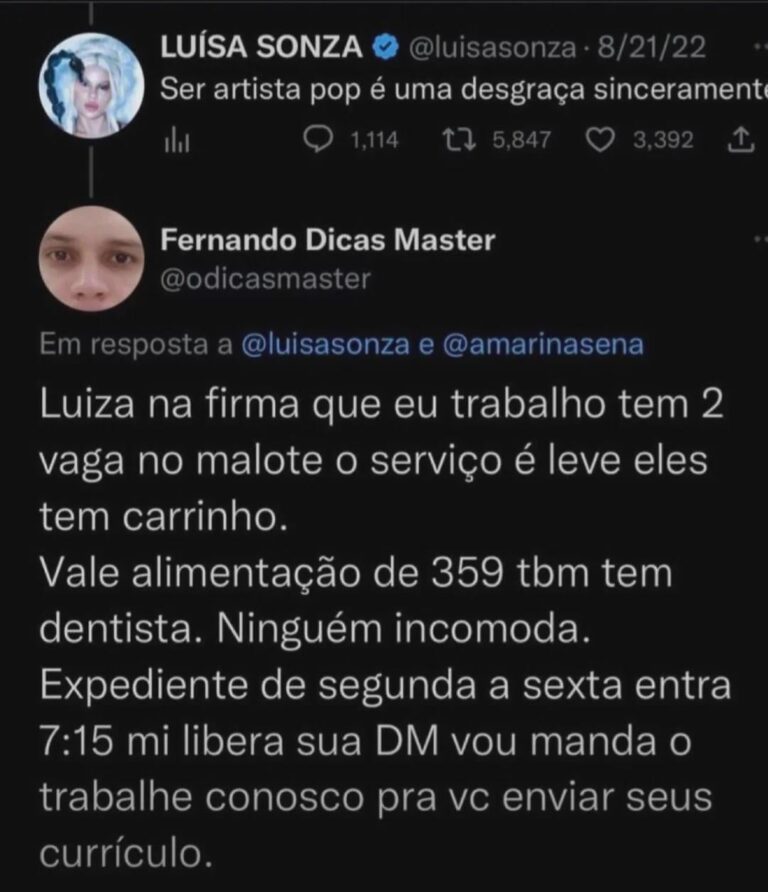Reply to Luísa Sonza's tweet
The image size is (768, 892).
(x=319, y=141)
